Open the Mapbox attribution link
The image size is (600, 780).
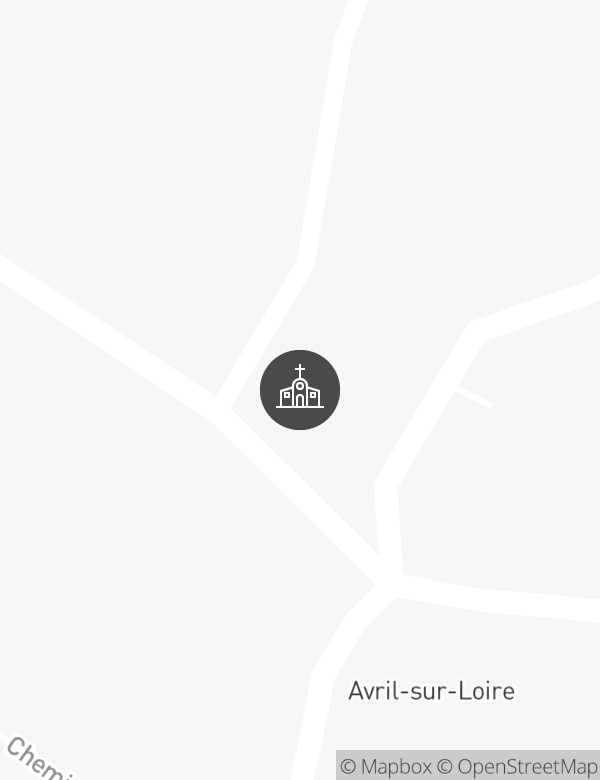pyautogui.click(x=386, y=767)
